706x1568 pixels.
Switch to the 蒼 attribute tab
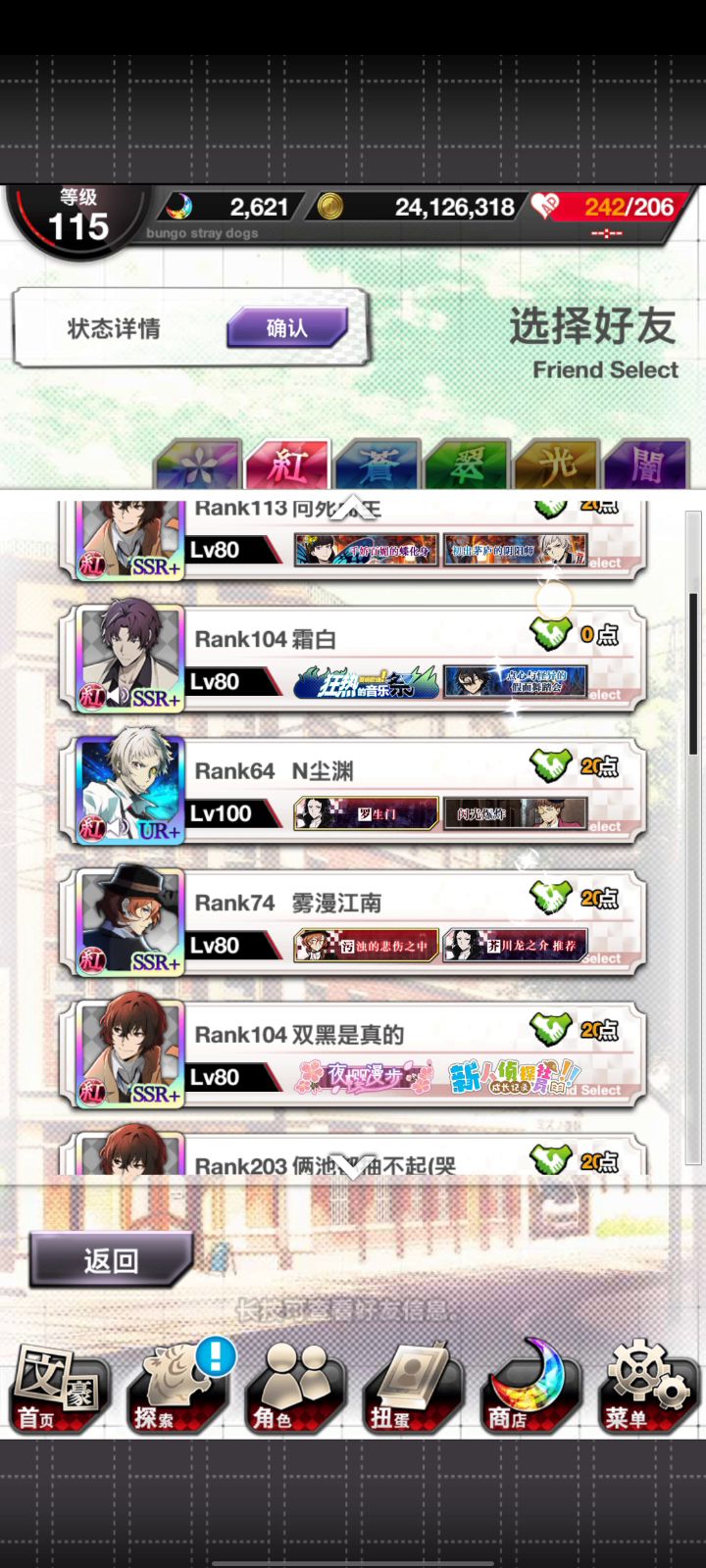point(378,464)
